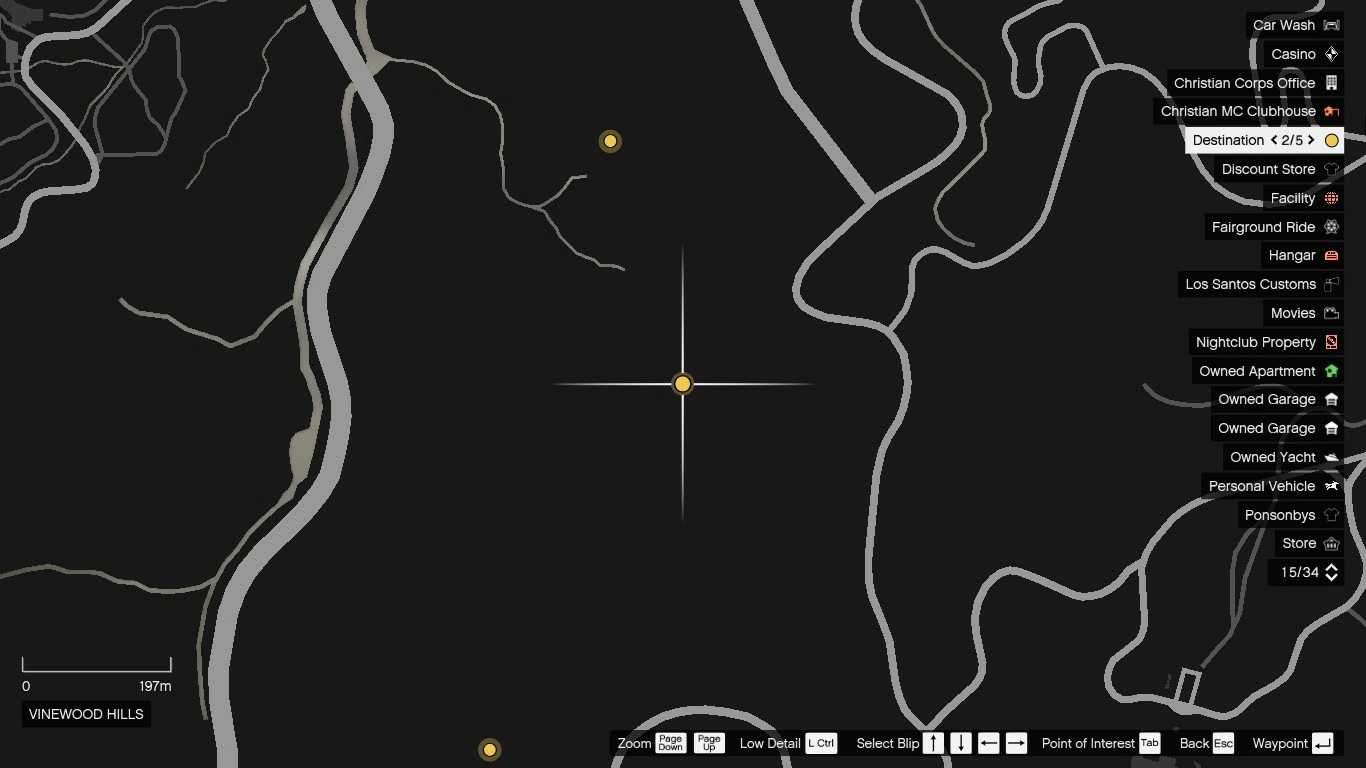Select Fairground Ride entry

(x=1274, y=227)
